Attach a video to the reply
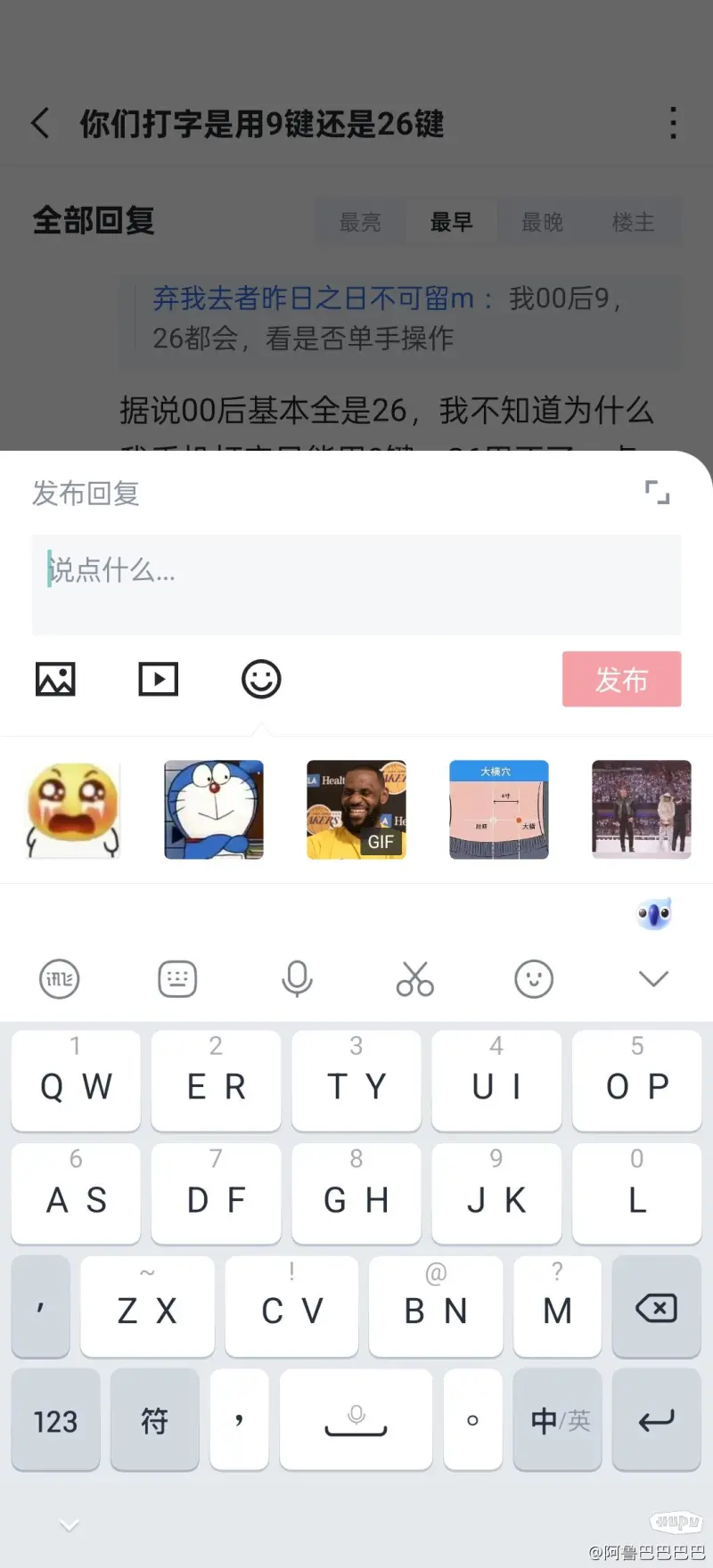The width and height of the screenshot is (713, 1568). (x=159, y=679)
